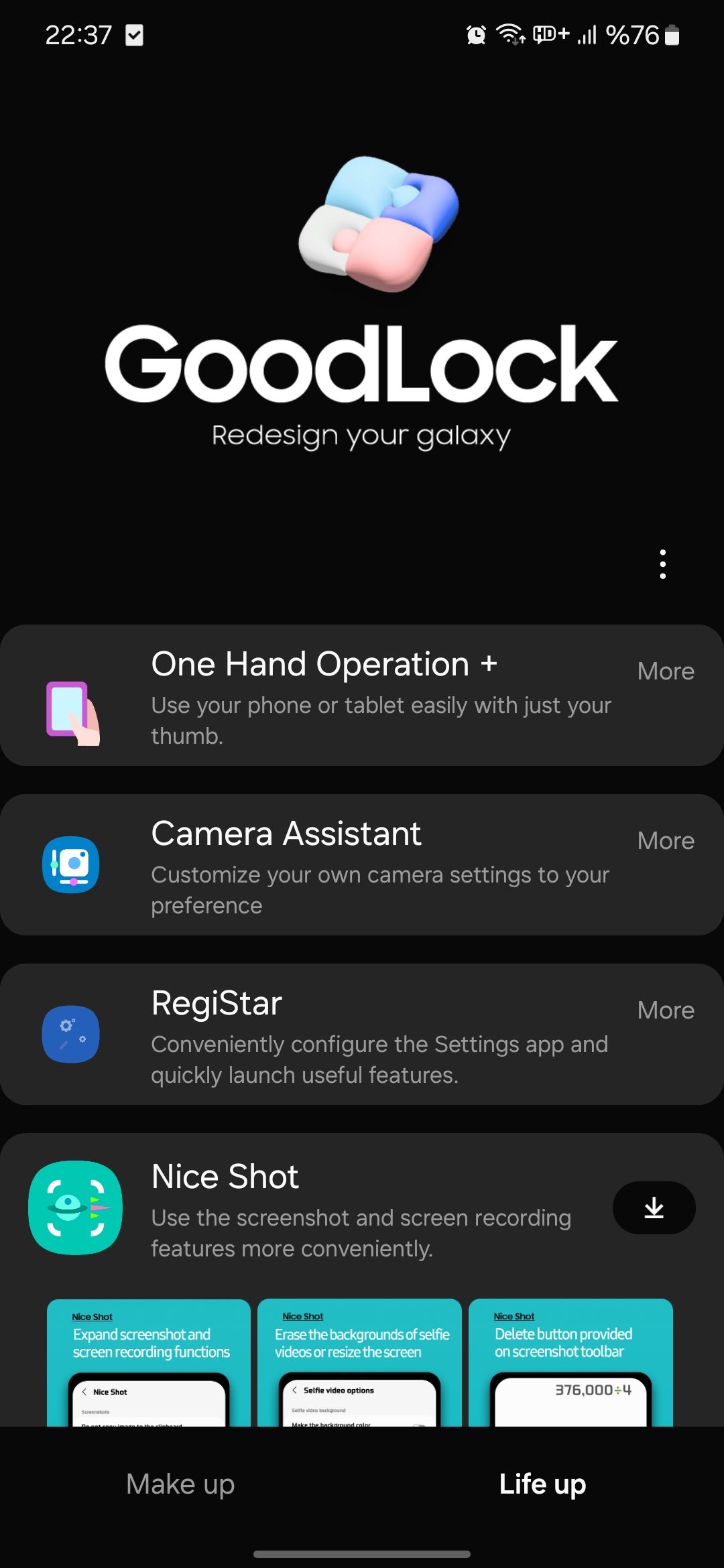Open the Wi-Fi status icon
This screenshot has height=1568, width=724.
509,35
